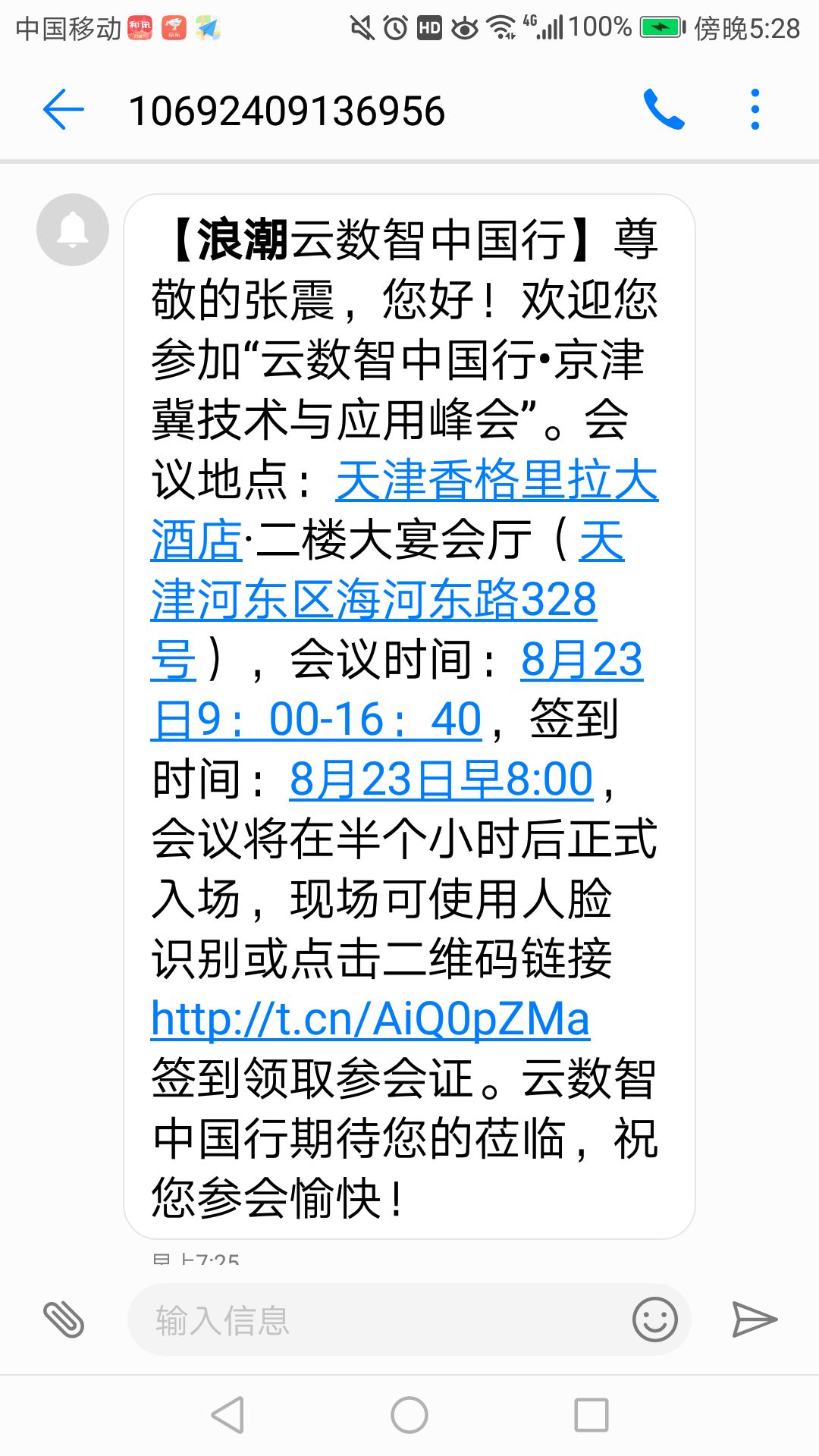Open the three-dot overflow menu
Screen dimensions: 819x1456
[x=755, y=110]
